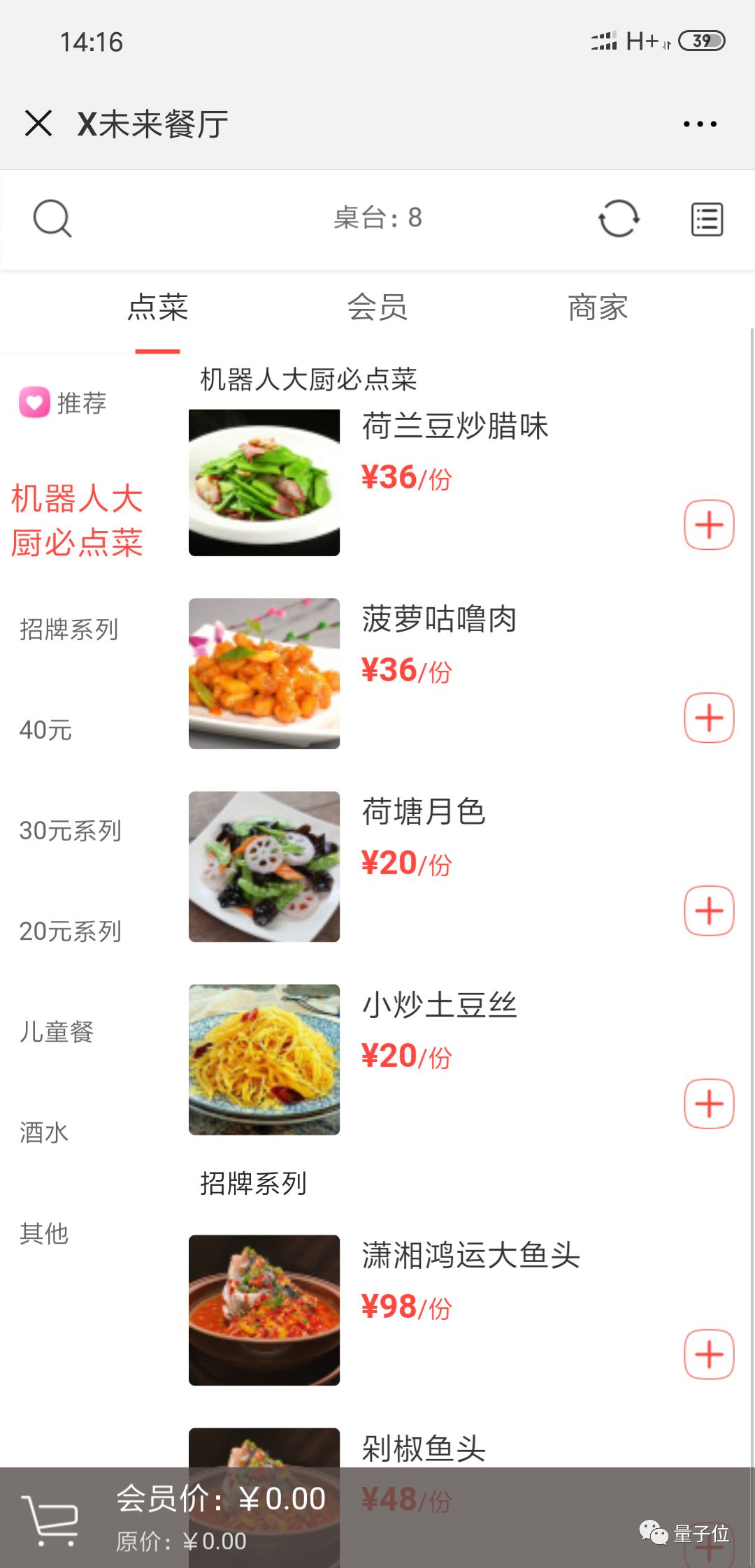Close the X未来餐厅 mini program

[x=38, y=124]
